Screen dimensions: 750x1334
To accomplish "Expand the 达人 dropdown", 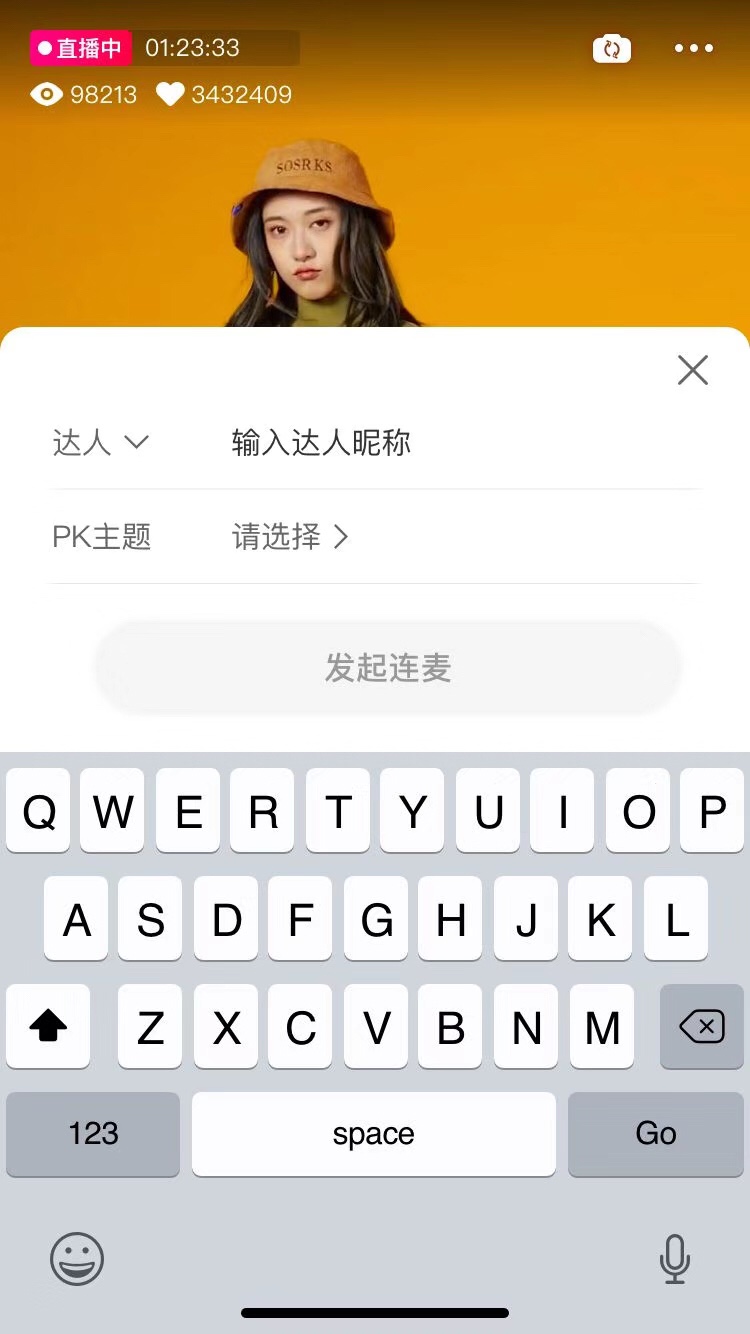I will (101, 442).
